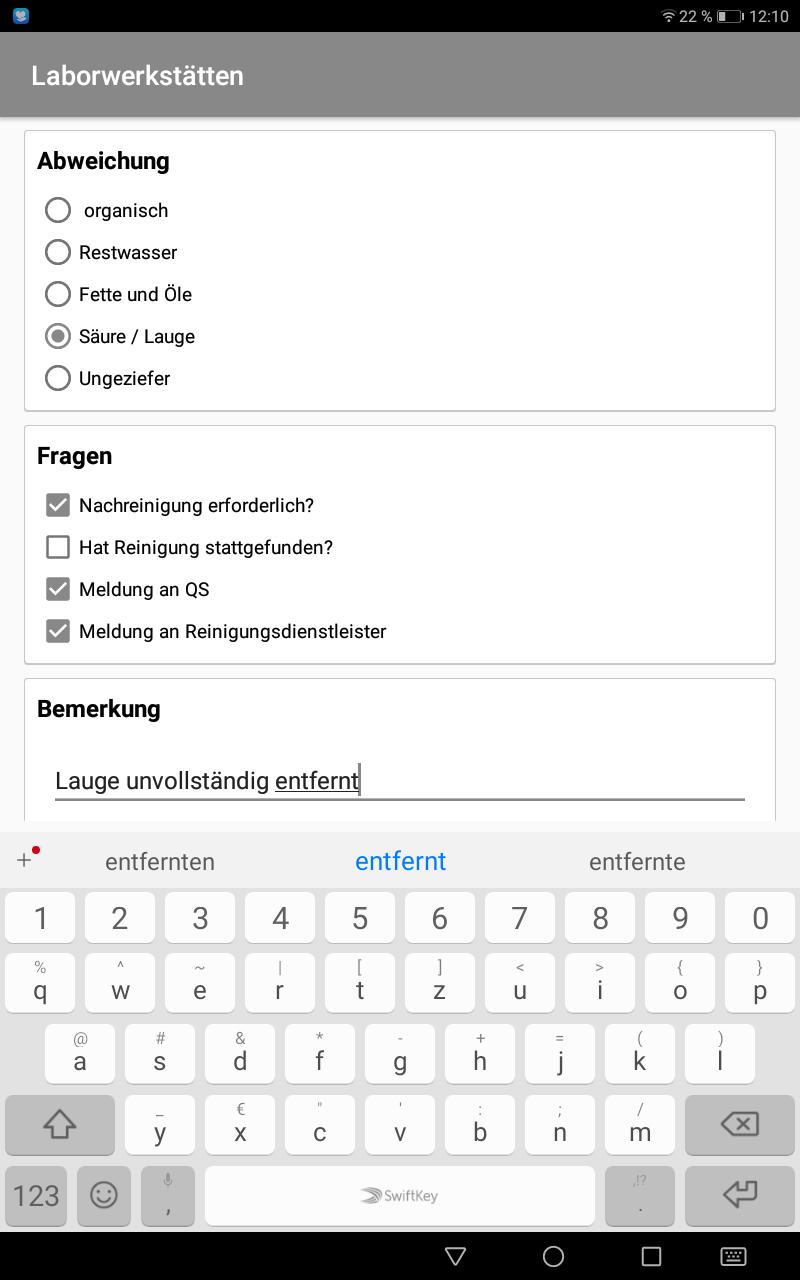Disable Meldung an QS
Image resolution: width=800 pixels, height=1280 pixels.
pyautogui.click(x=58, y=589)
